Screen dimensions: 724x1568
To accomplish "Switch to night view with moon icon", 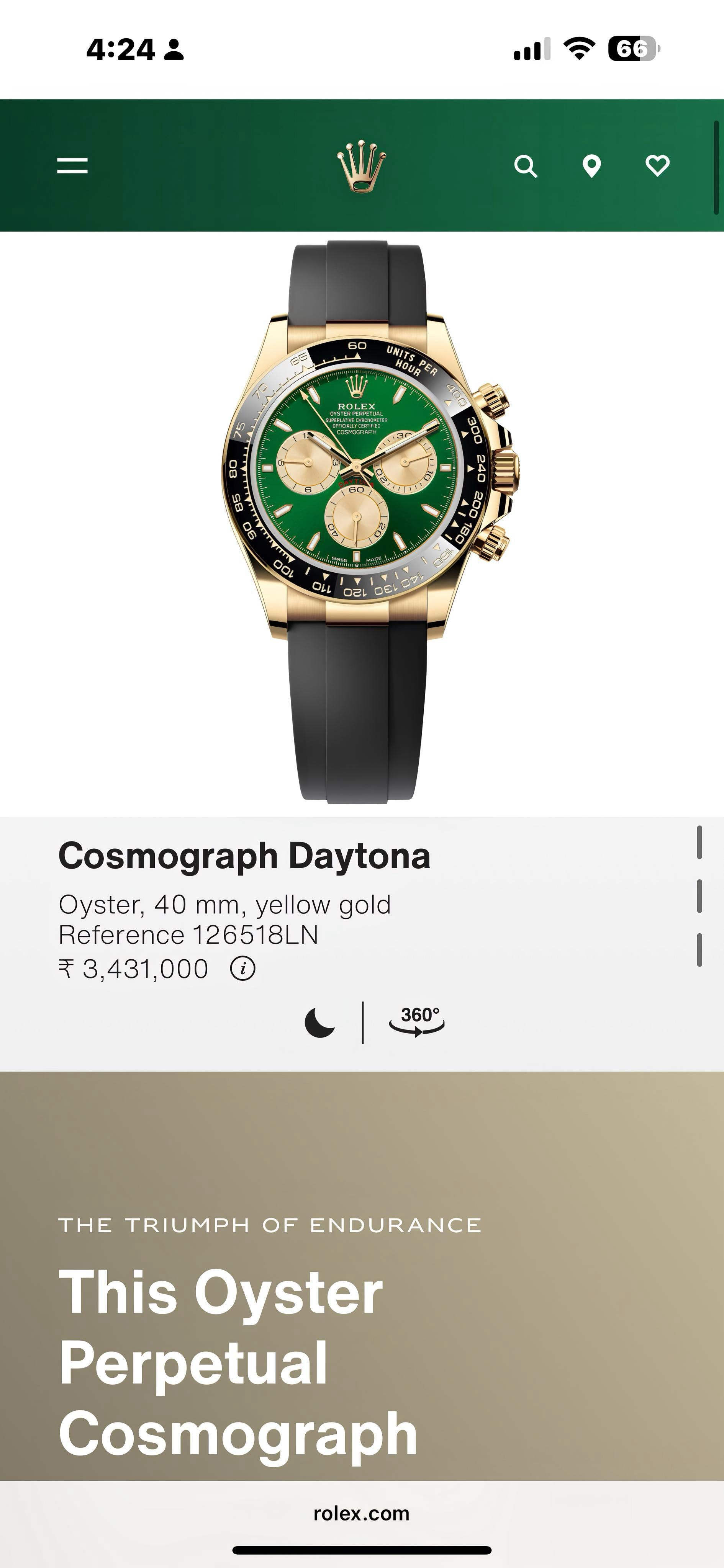I will pyautogui.click(x=320, y=1022).
